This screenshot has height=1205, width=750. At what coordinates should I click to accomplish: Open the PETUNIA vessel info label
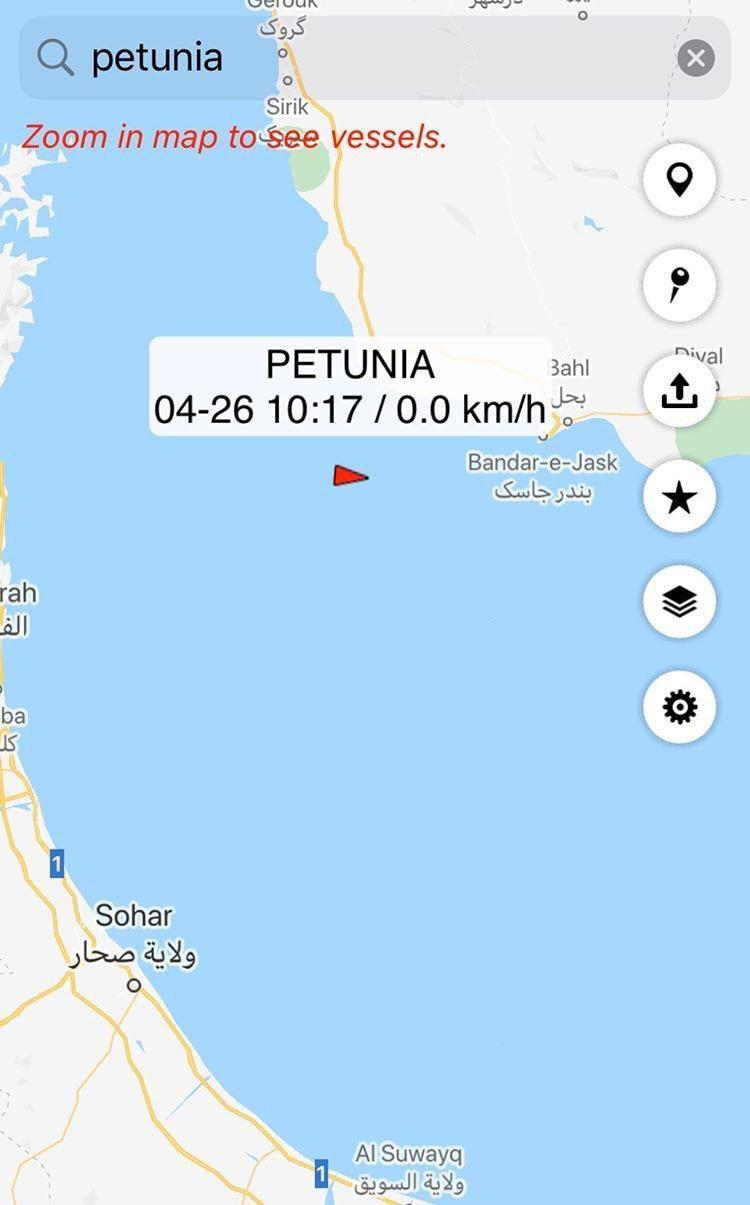tap(350, 386)
